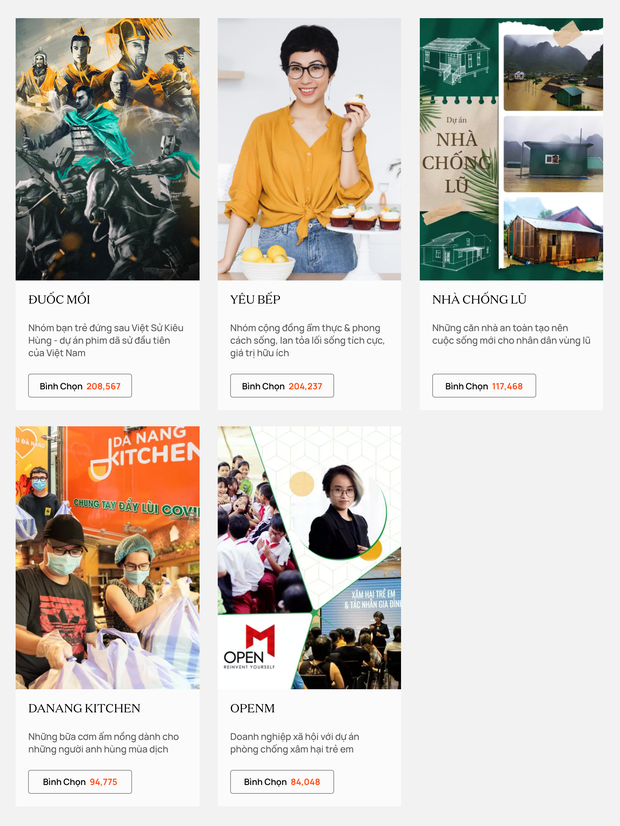Open the YÊU BẾP project image
Image resolution: width=620 pixels, height=826 pixels.
pos(309,149)
